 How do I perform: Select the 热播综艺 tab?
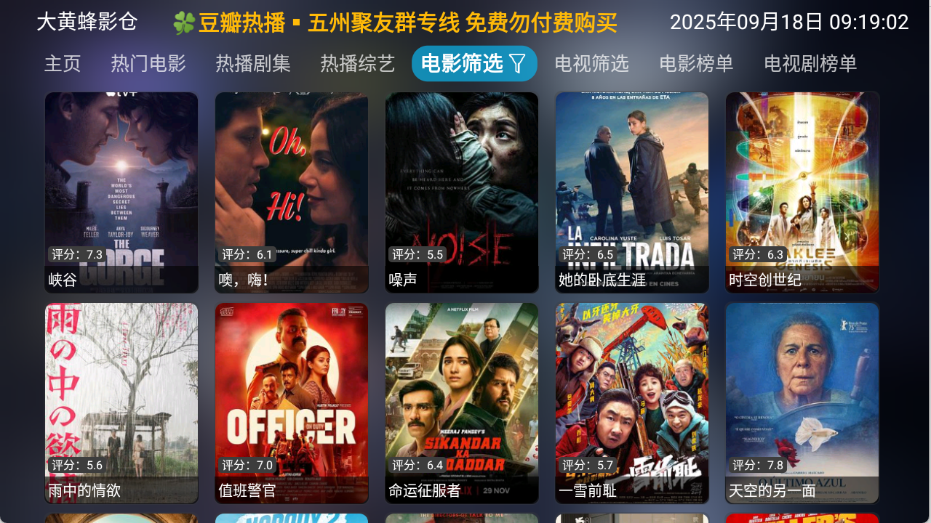[357, 64]
